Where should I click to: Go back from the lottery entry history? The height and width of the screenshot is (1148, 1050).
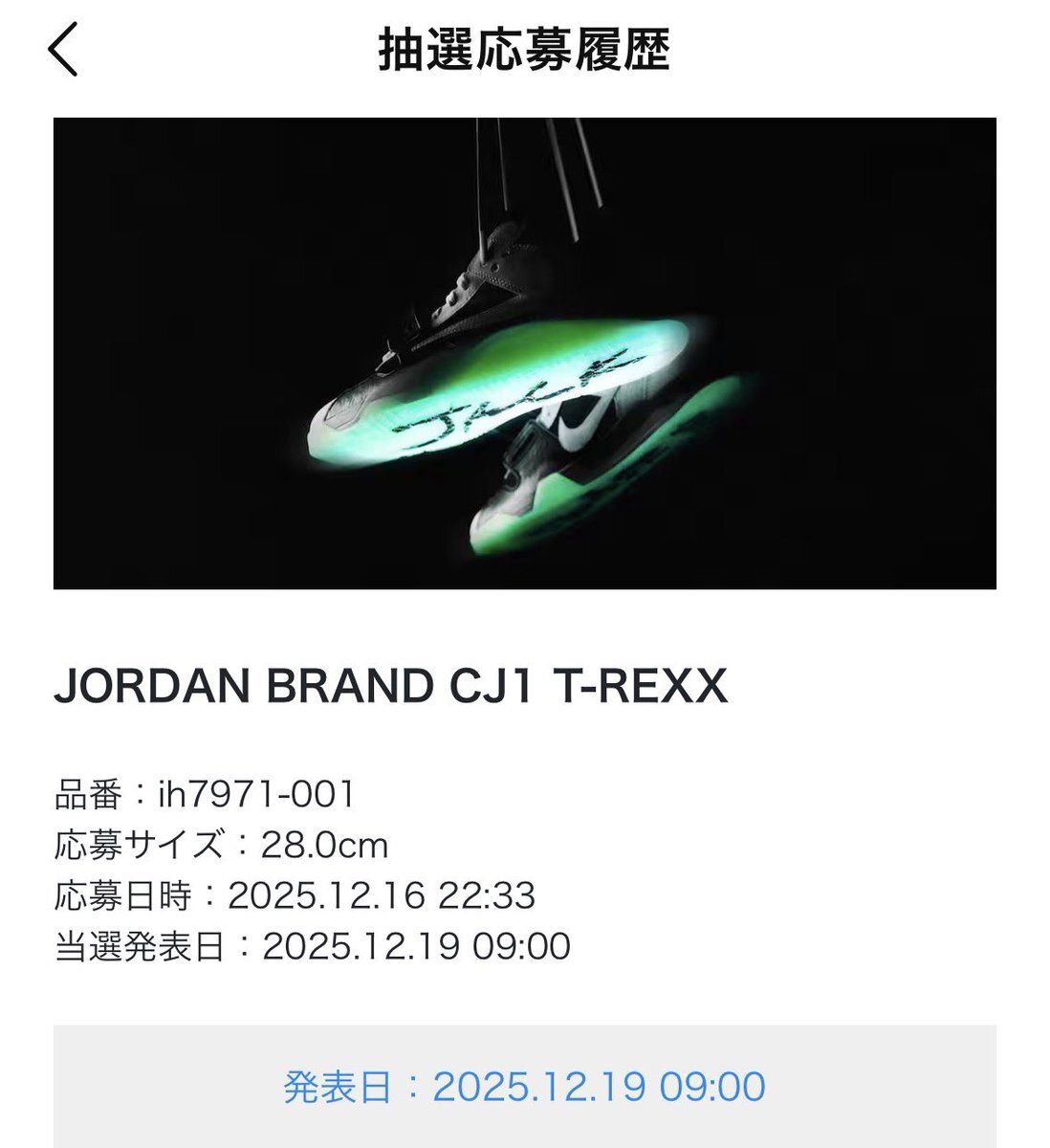63,52
